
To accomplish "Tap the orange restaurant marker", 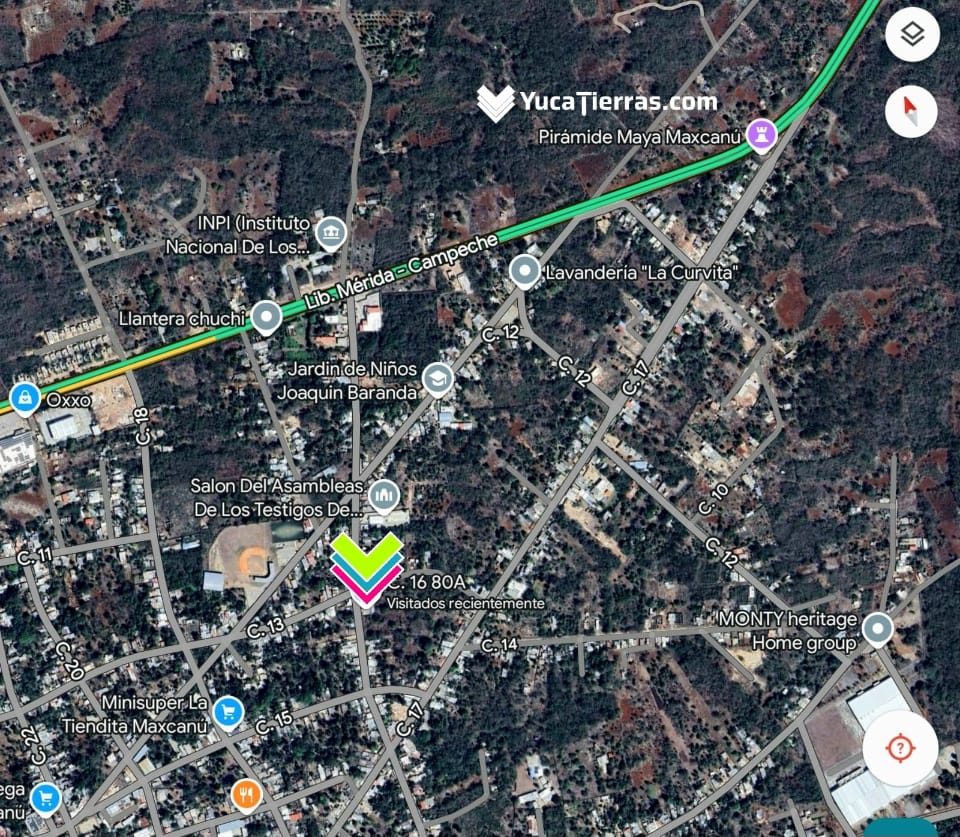I will pos(246,795).
